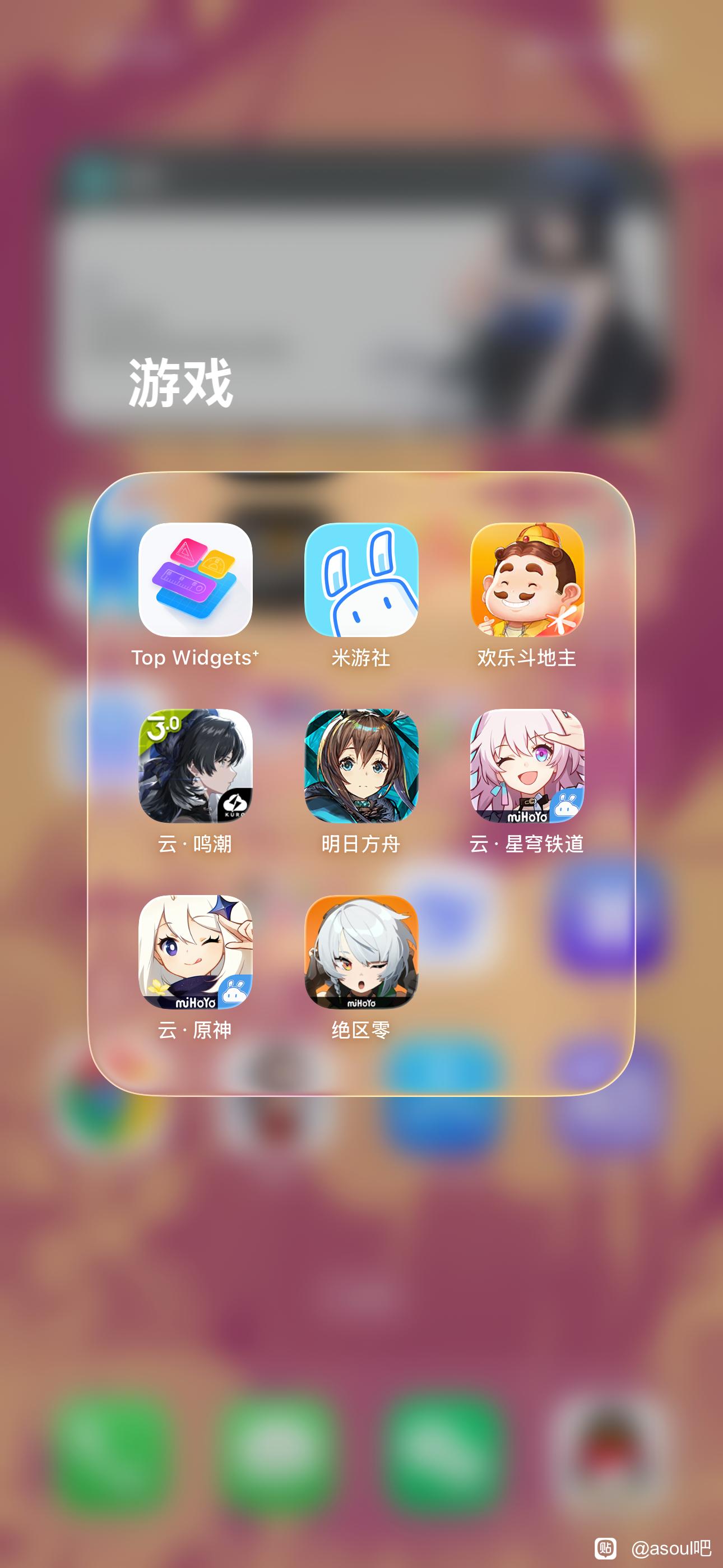Open the 明日方舟 game
Viewport: 723px width, 1568px height.
pos(361,765)
